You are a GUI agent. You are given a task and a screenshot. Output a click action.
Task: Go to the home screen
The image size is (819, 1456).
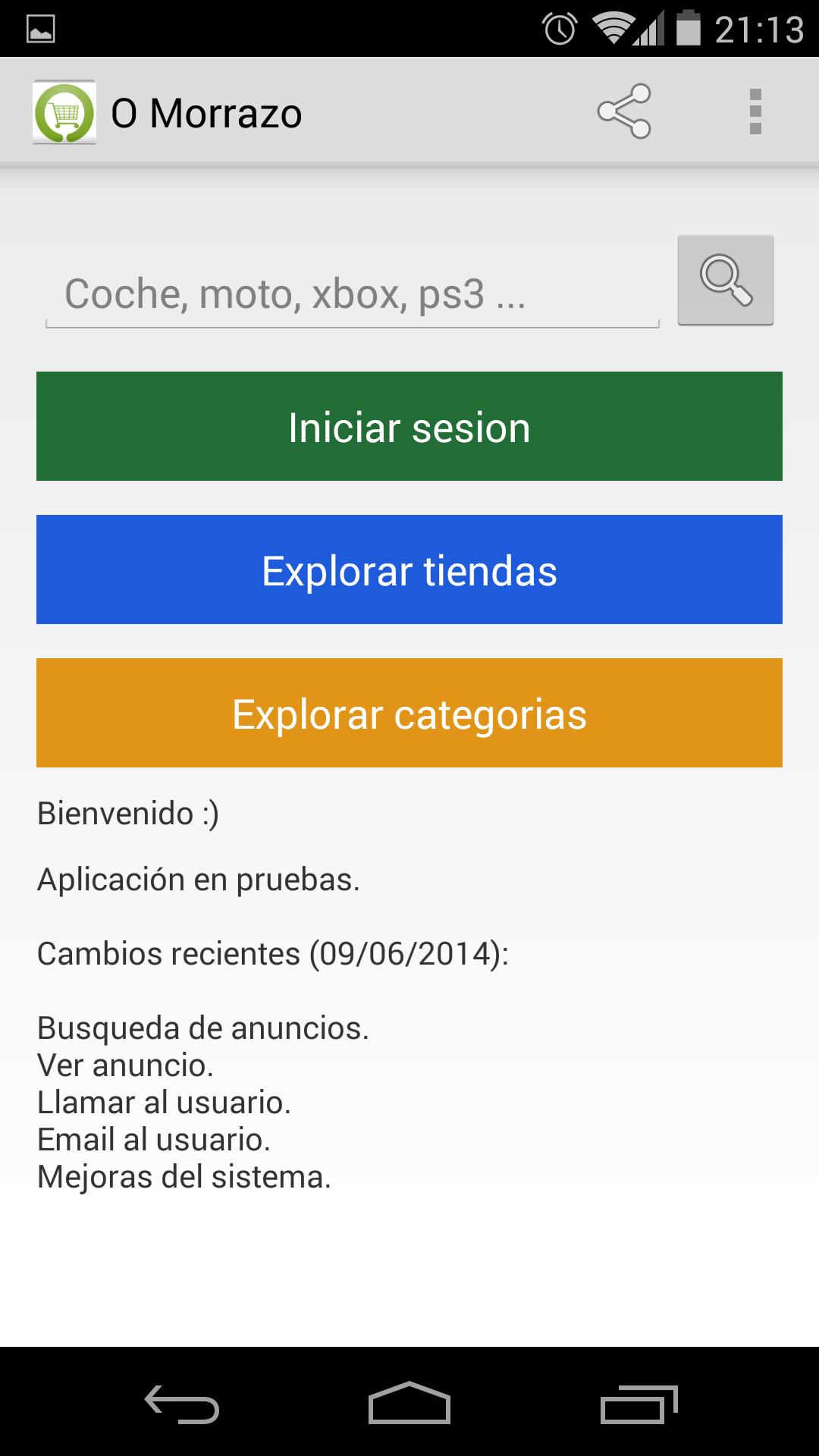pyautogui.click(x=409, y=1403)
